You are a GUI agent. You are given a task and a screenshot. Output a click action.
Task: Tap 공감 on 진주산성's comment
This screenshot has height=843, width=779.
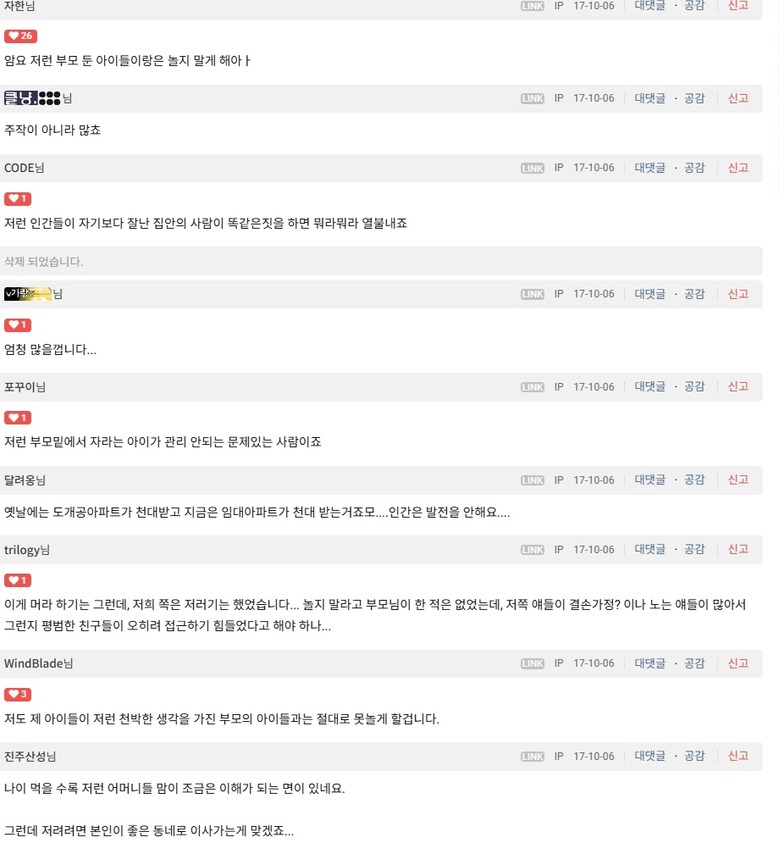[x=694, y=756]
